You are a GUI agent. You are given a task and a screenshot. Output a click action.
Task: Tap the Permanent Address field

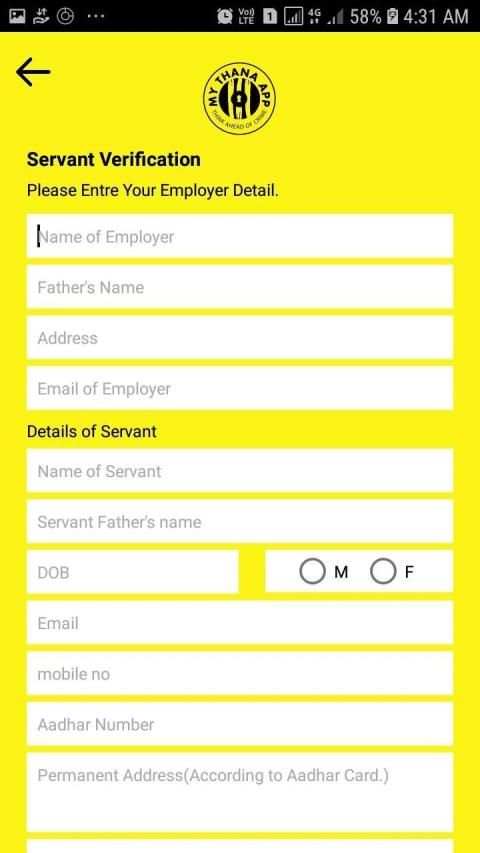[239, 792]
